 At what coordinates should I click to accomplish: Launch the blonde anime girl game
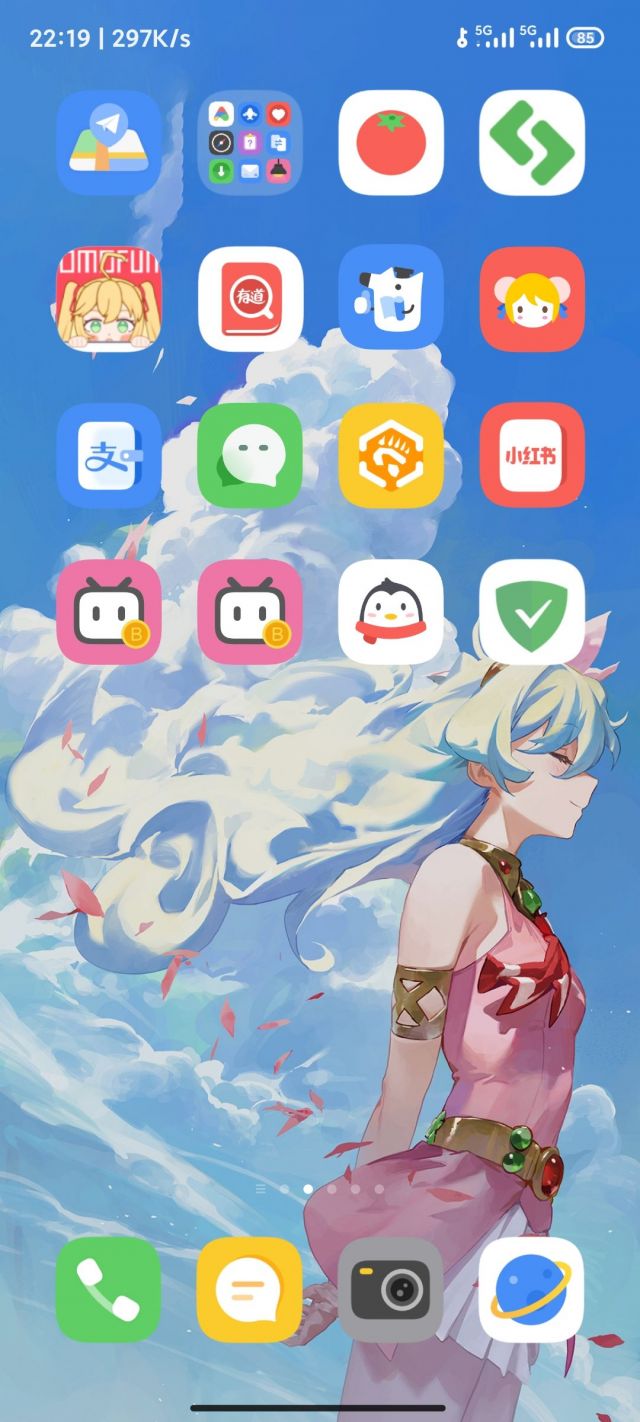click(108, 298)
